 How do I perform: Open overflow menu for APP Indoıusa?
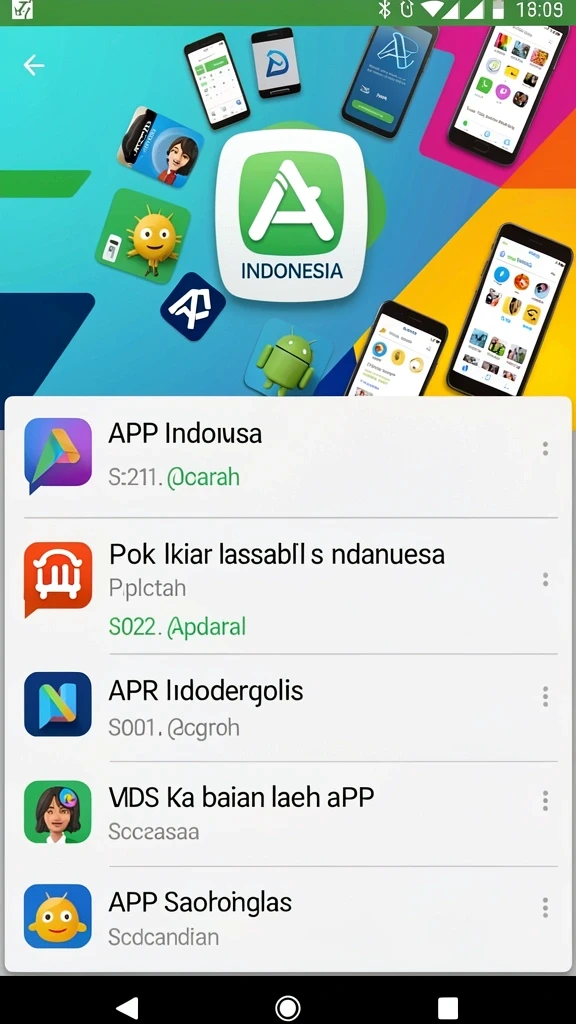click(545, 449)
